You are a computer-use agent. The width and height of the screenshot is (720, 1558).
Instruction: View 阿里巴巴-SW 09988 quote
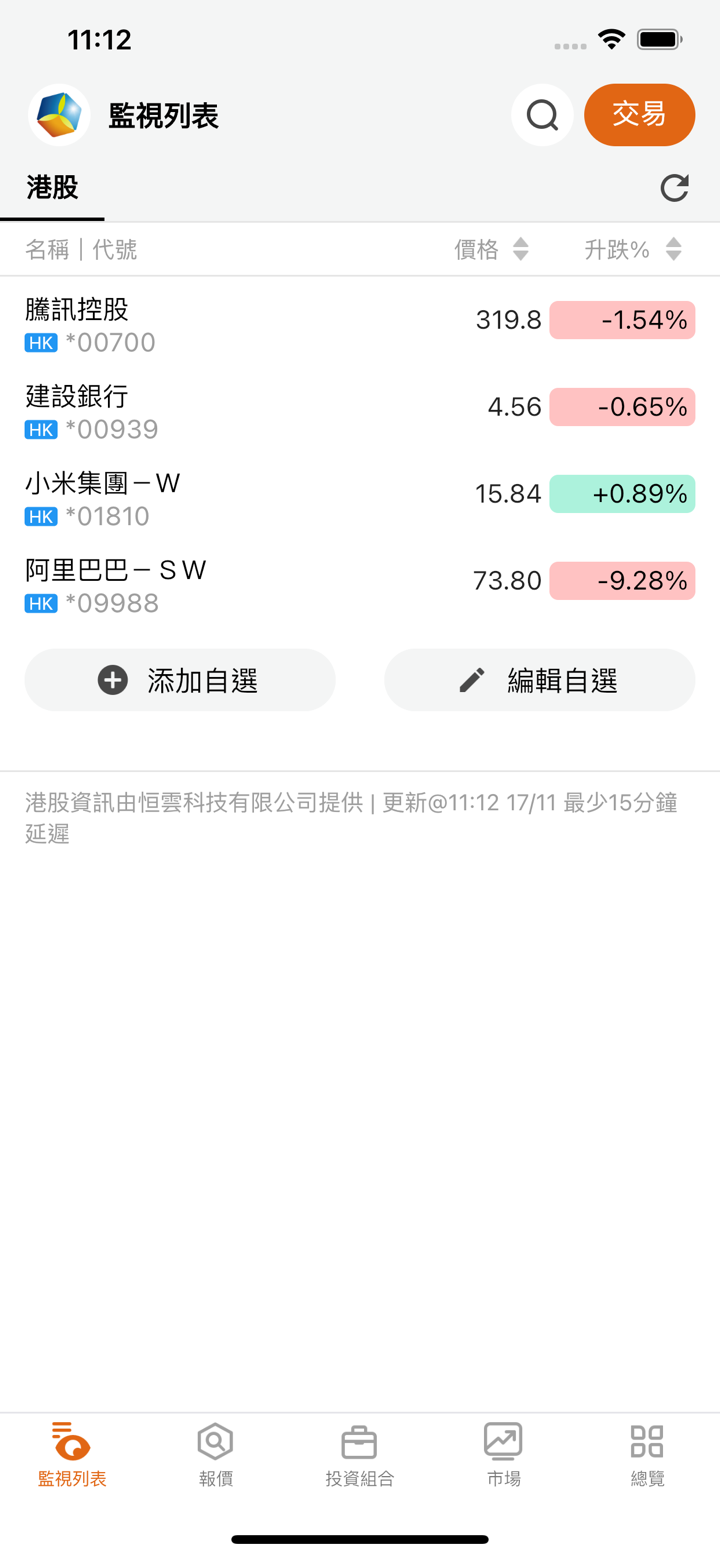coord(200,586)
